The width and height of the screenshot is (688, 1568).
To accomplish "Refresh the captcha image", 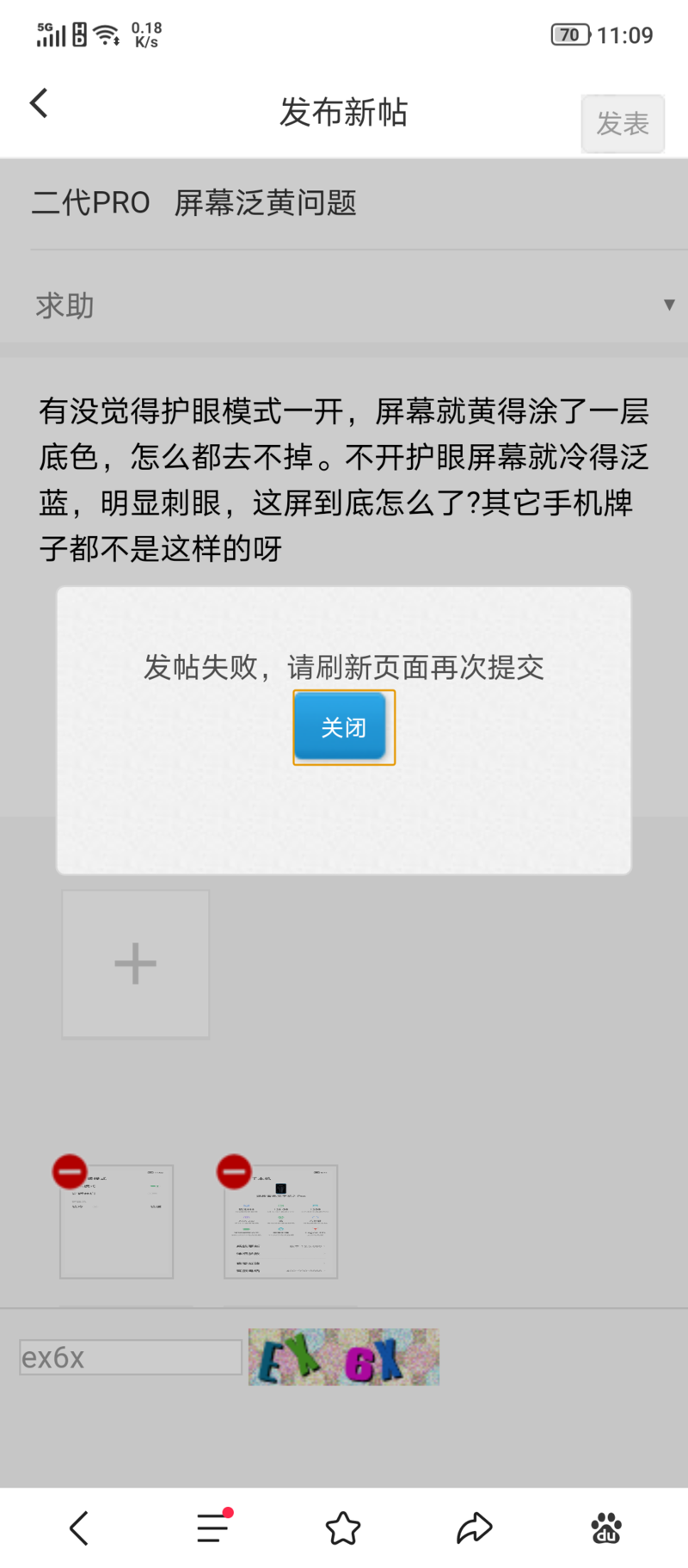I will click(x=344, y=1357).
